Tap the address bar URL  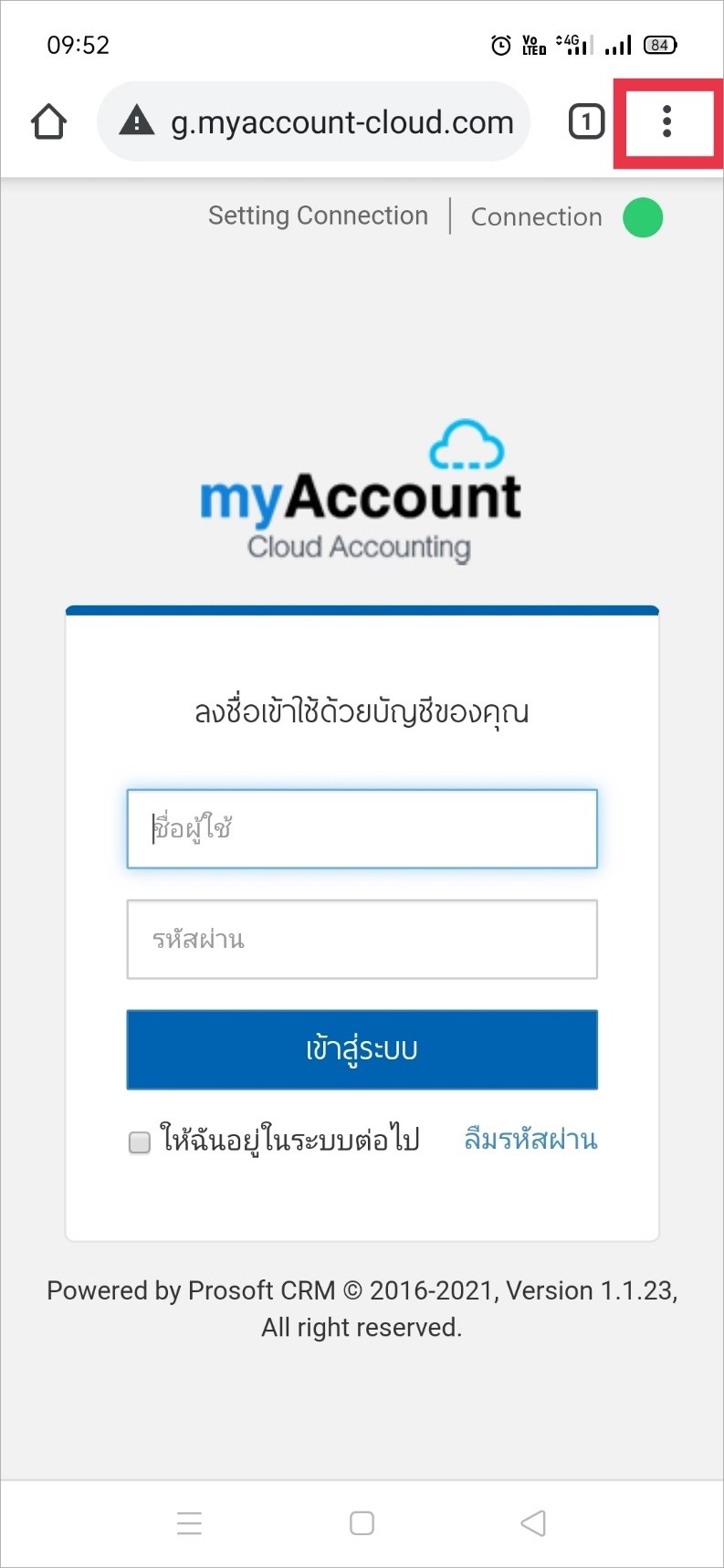pos(341,122)
